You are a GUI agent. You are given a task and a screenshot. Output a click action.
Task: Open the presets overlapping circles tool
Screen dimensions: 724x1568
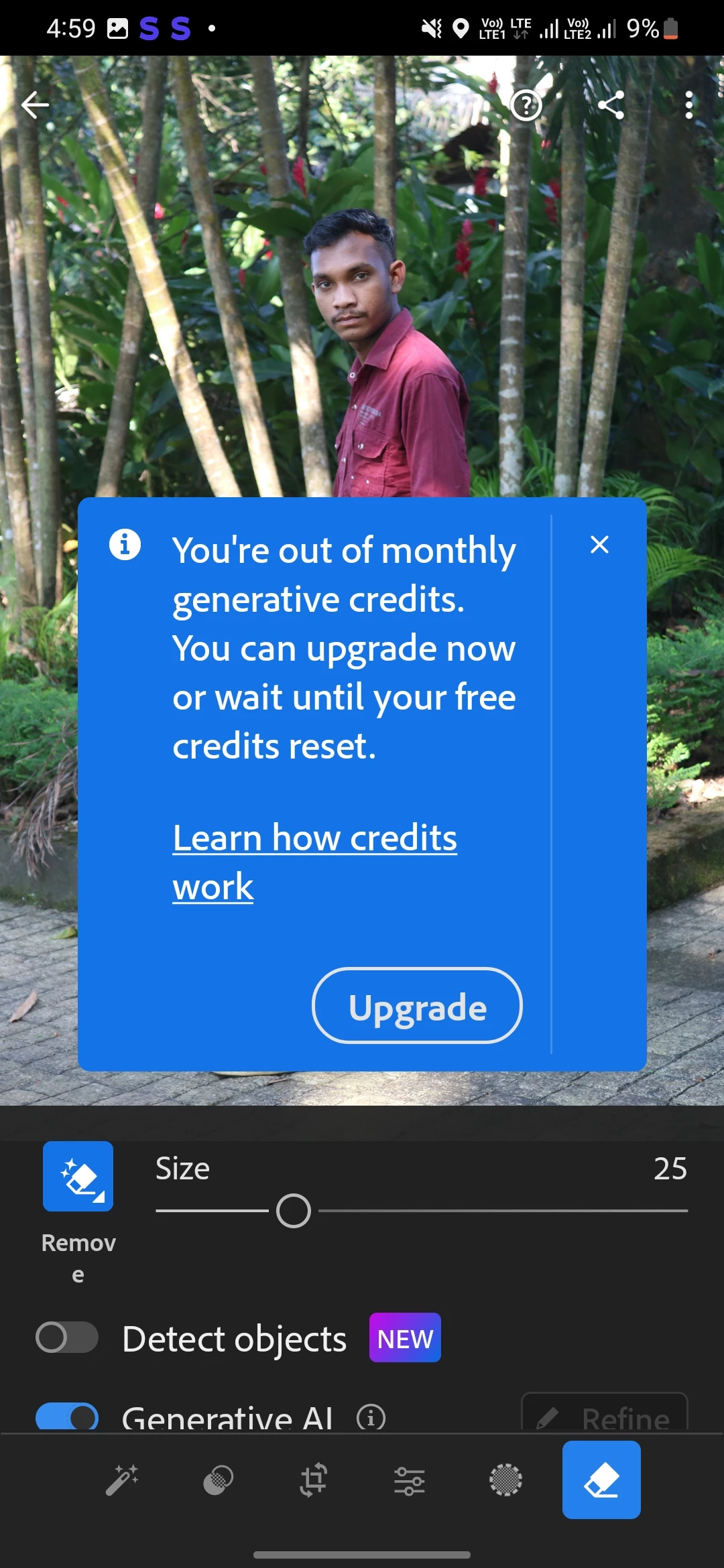pyautogui.click(x=218, y=1480)
